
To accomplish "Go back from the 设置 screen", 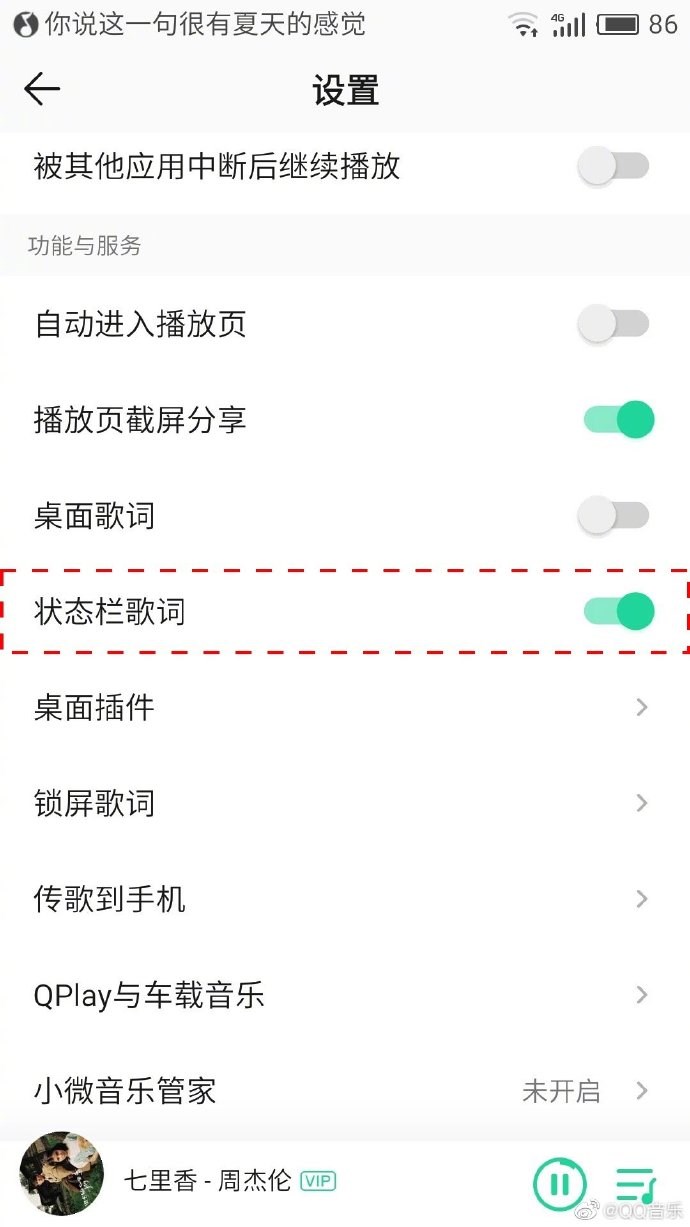I will [42, 89].
